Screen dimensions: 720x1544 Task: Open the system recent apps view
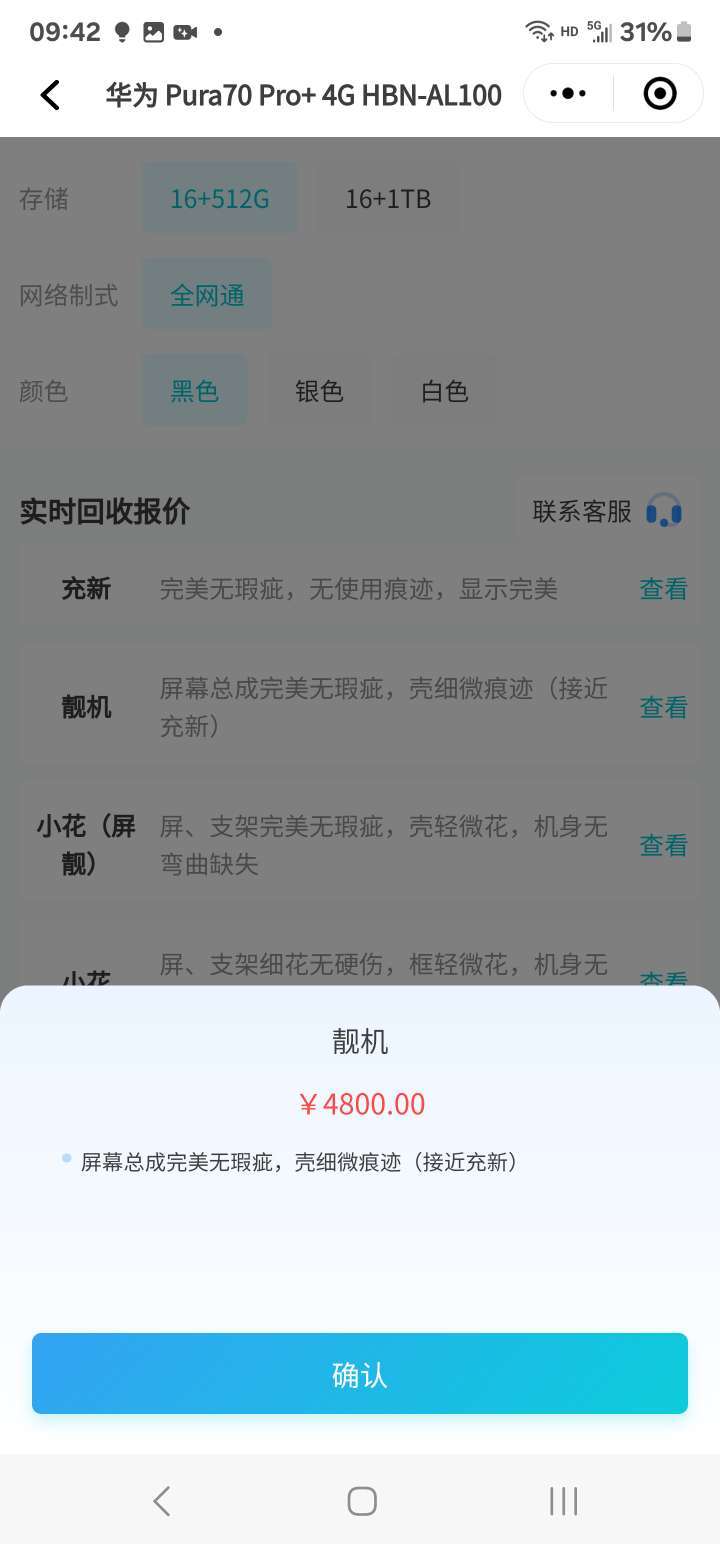tap(564, 1501)
